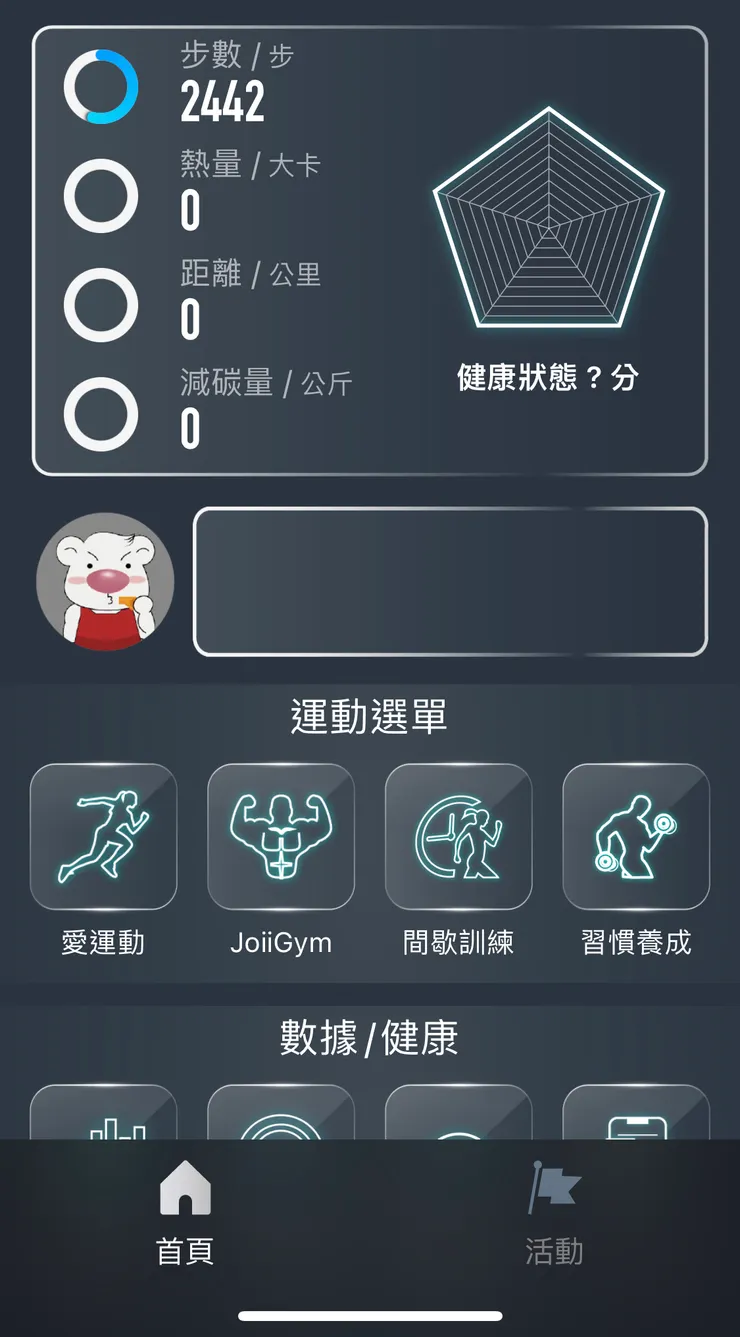Image resolution: width=740 pixels, height=1337 pixels.
Task: Open the 習慣養成 dumbbell habit icon
Action: click(x=637, y=837)
